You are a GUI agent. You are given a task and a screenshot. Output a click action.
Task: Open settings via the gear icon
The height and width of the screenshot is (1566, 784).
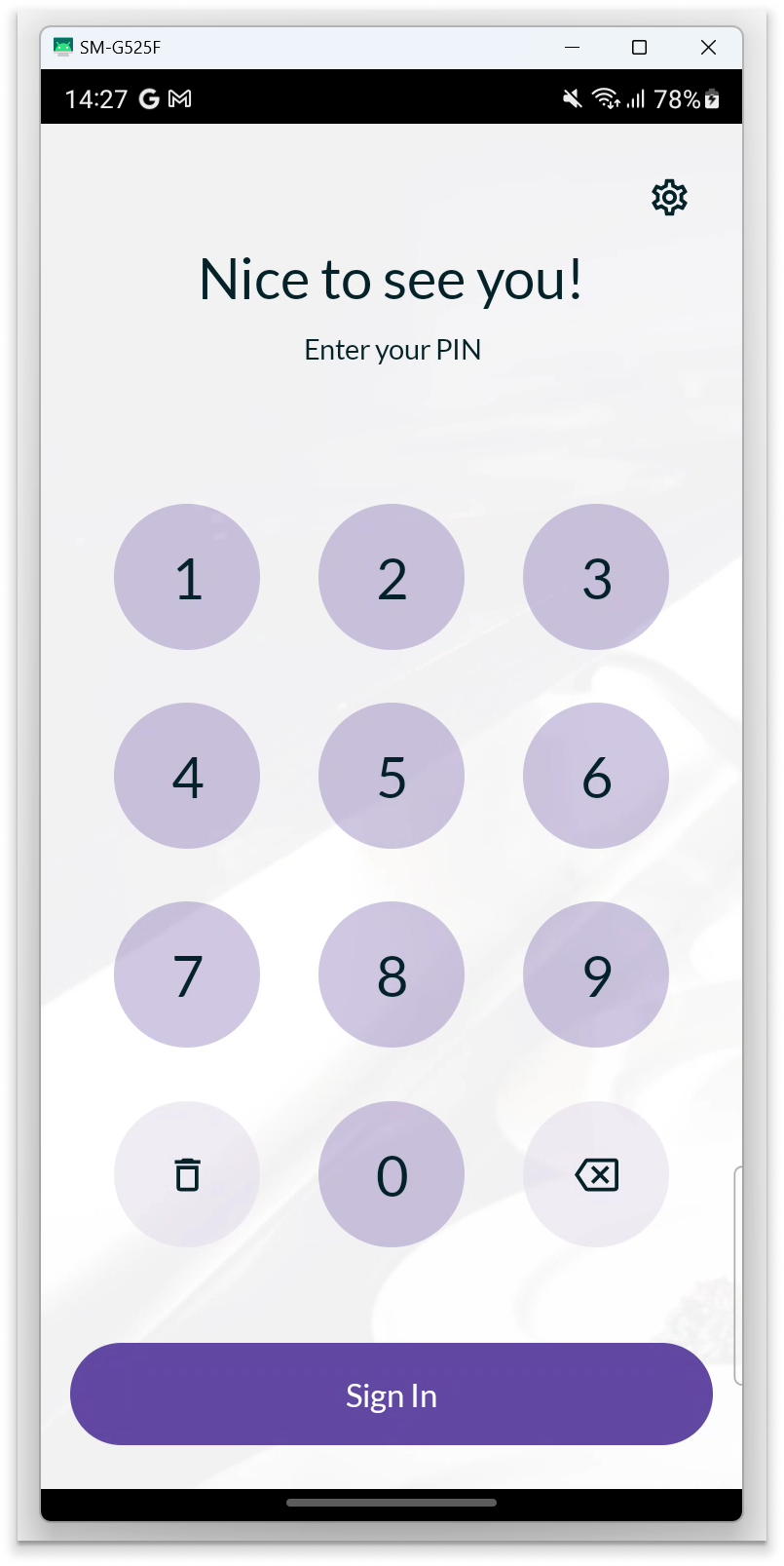[x=669, y=198]
